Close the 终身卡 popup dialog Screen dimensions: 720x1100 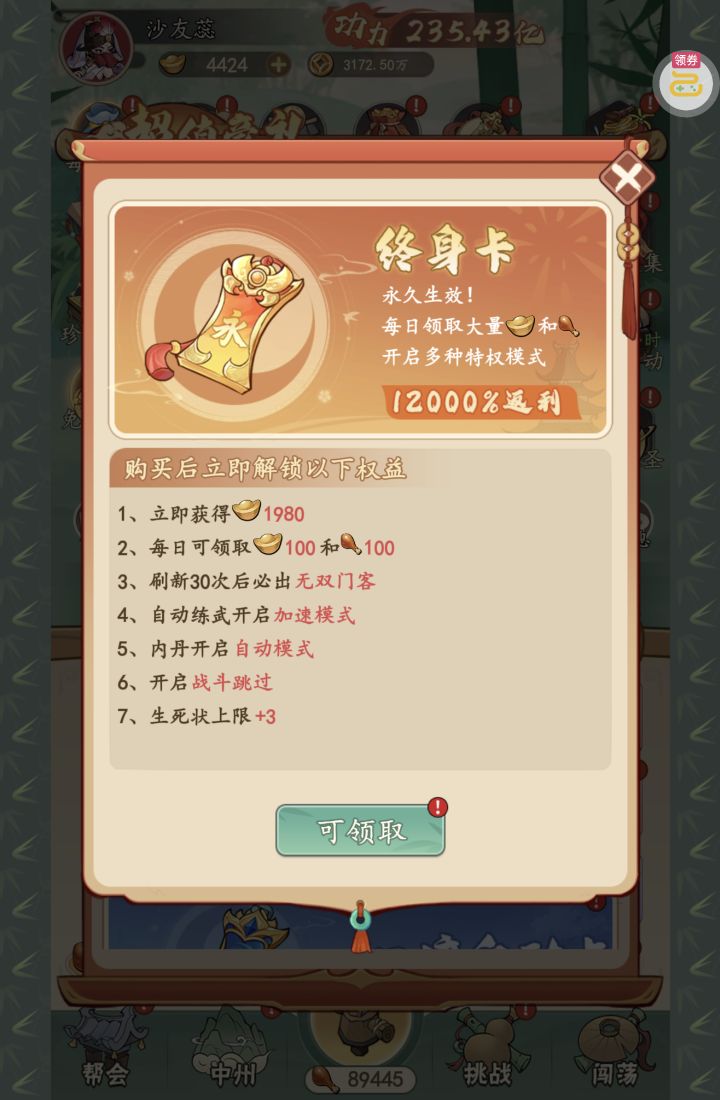coord(627,178)
